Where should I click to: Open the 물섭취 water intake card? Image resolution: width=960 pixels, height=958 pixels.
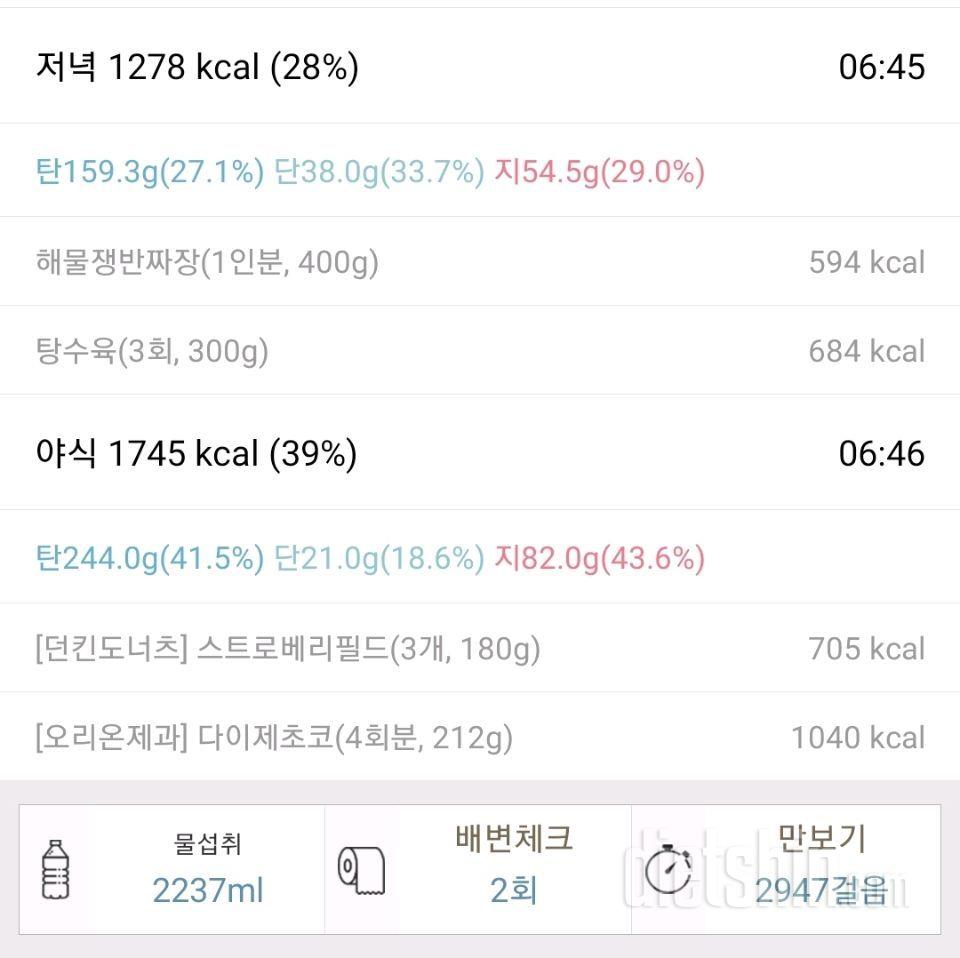click(x=172, y=868)
